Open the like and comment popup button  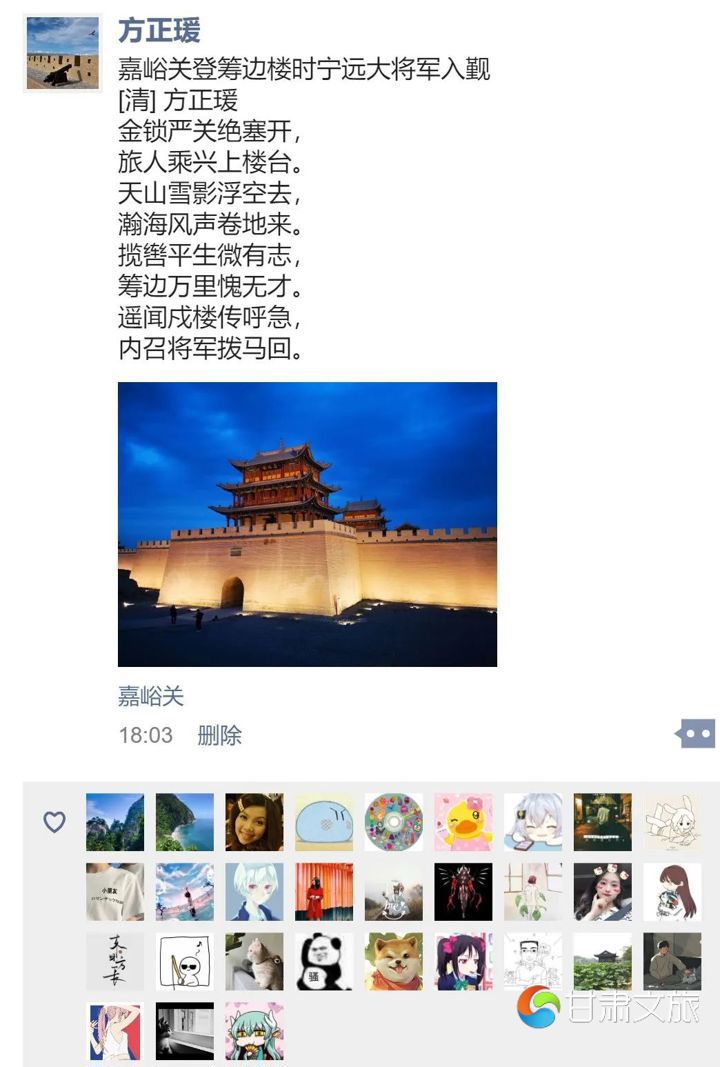[695, 734]
